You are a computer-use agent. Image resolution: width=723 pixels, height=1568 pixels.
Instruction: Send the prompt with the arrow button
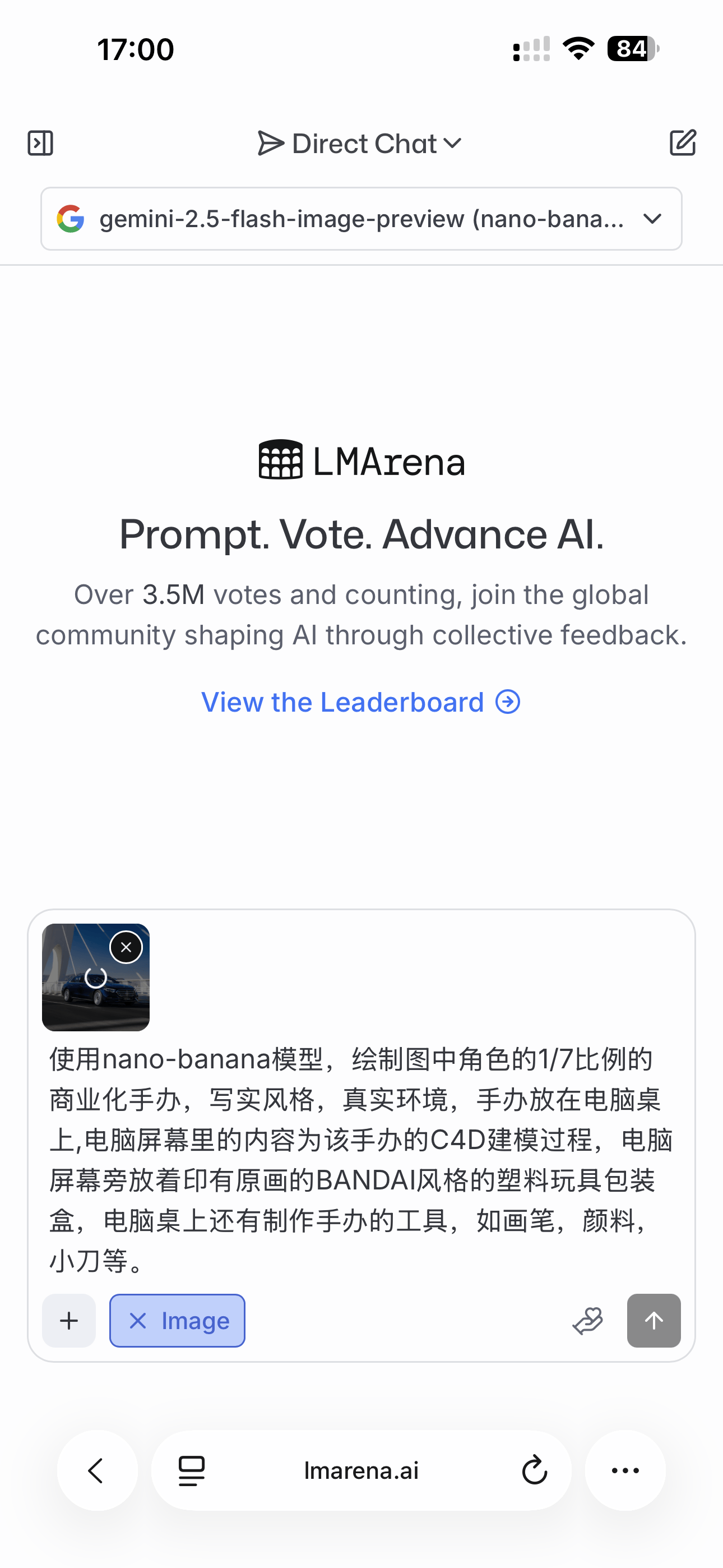pyautogui.click(x=654, y=1320)
